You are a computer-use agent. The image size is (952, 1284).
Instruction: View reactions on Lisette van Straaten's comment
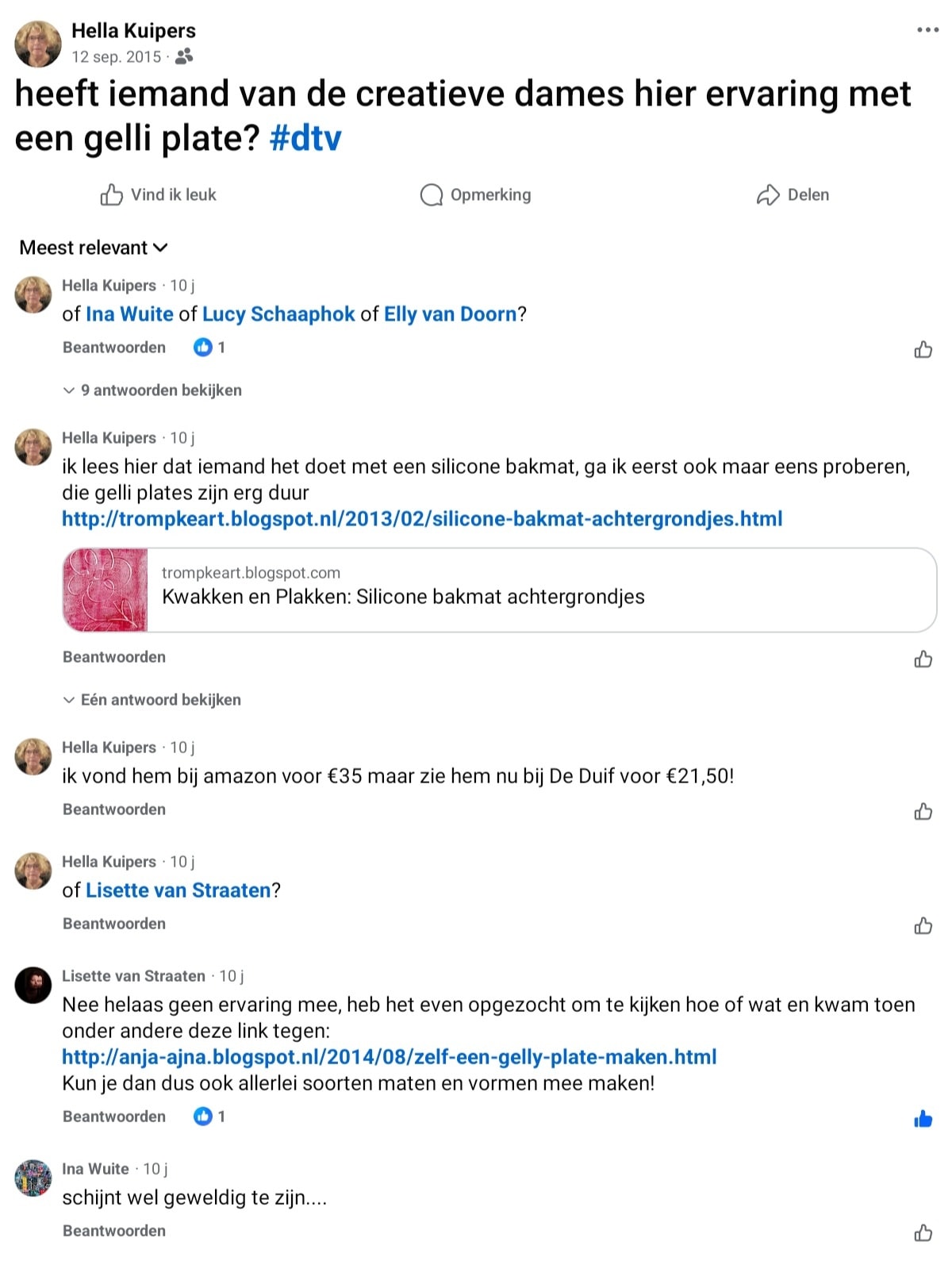tap(209, 1117)
